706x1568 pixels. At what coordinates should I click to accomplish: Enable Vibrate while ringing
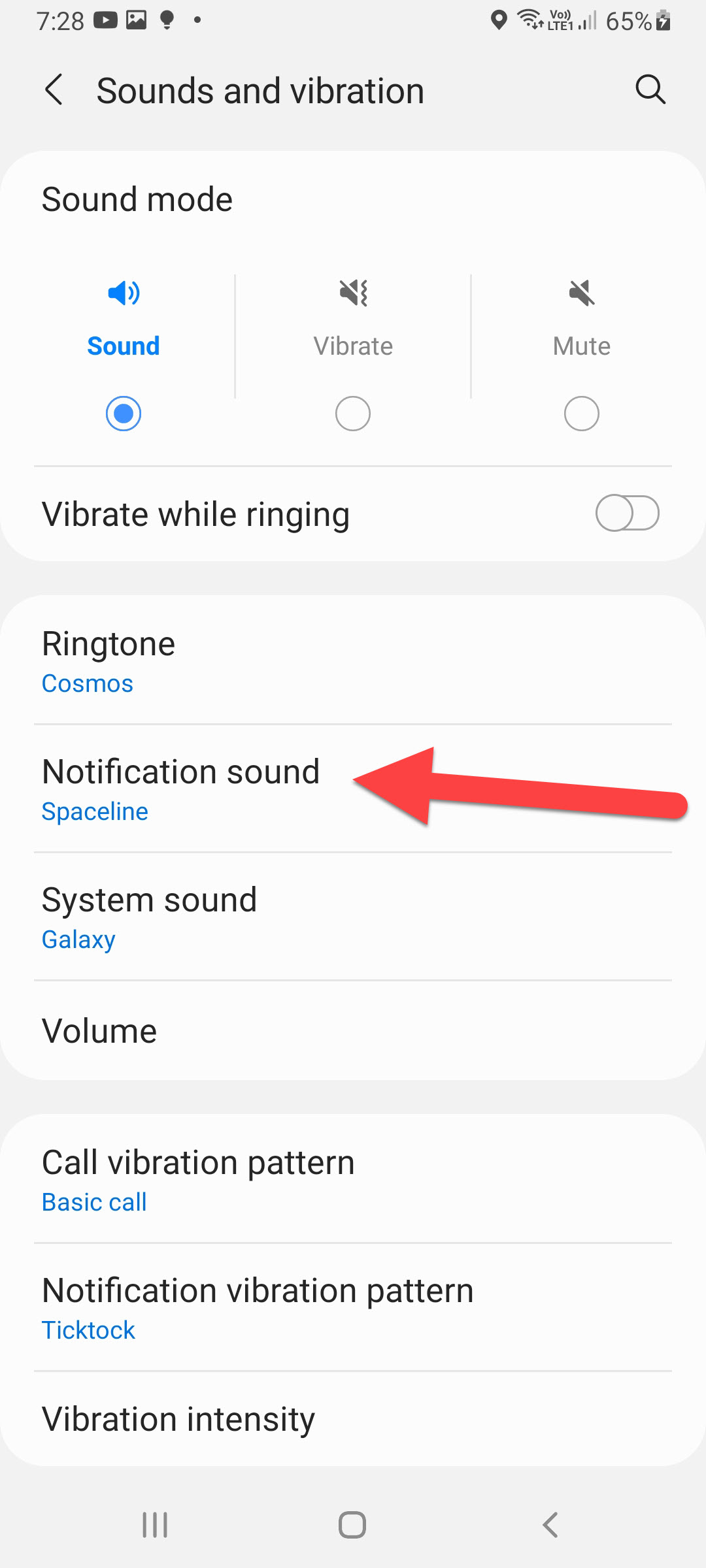pos(626,514)
